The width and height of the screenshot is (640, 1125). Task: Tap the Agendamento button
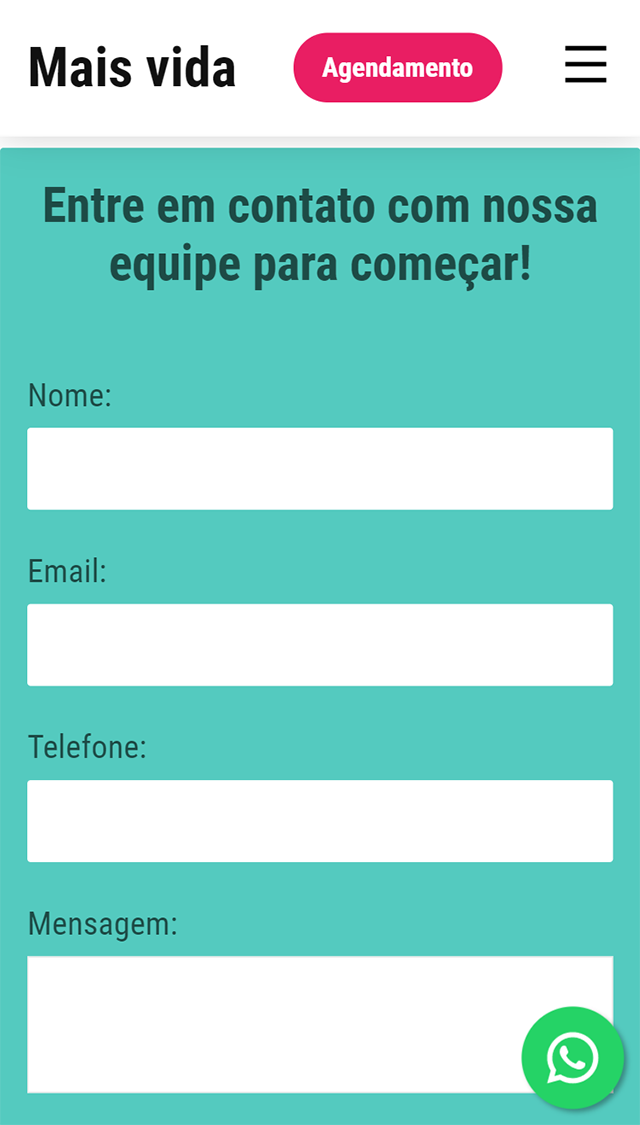coord(397,68)
